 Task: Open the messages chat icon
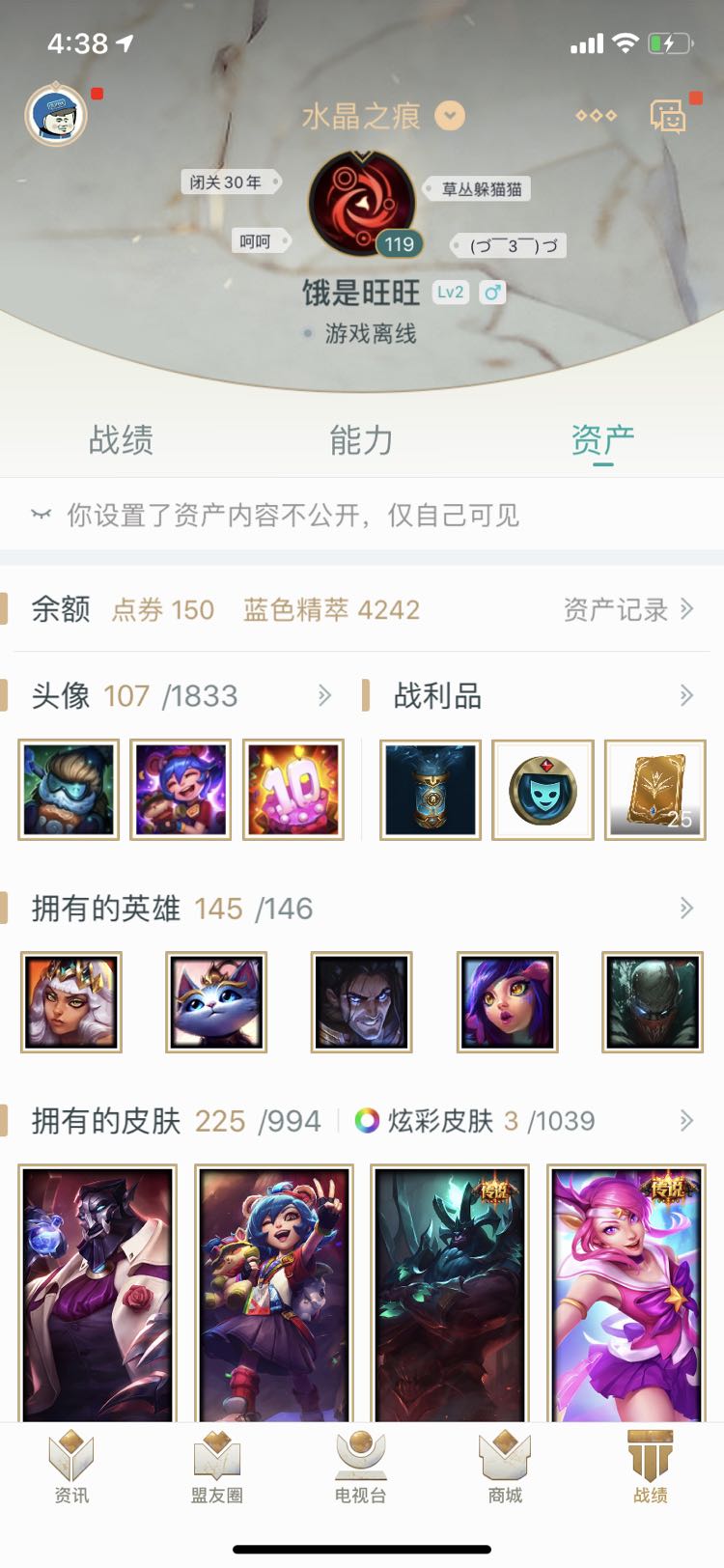coord(668,117)
